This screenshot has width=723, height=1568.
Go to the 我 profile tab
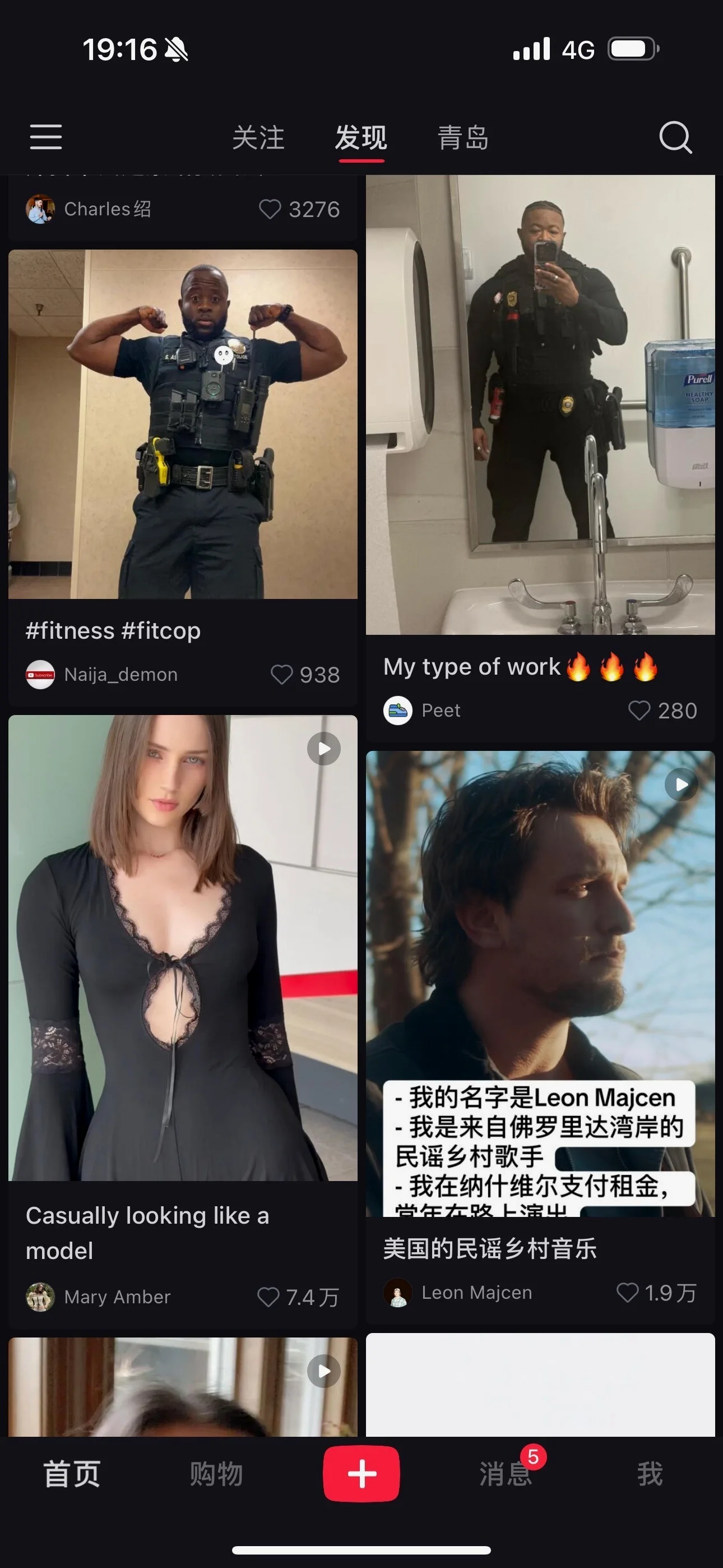650,1474
